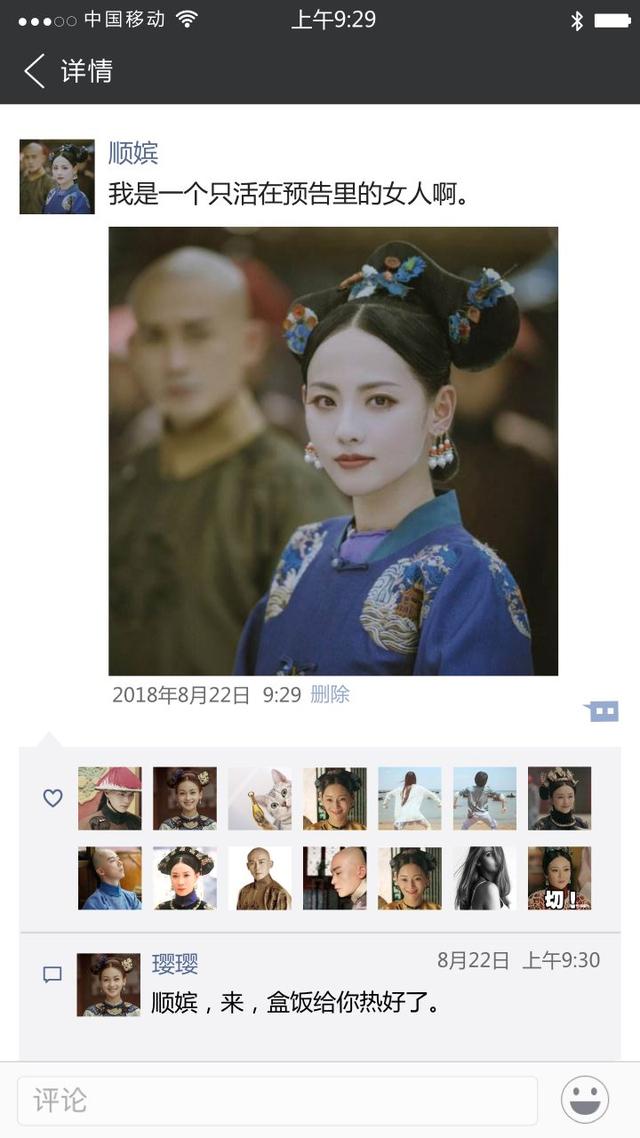View the posted photo full screen
640x1138 pixels.
tap(333, 451)
